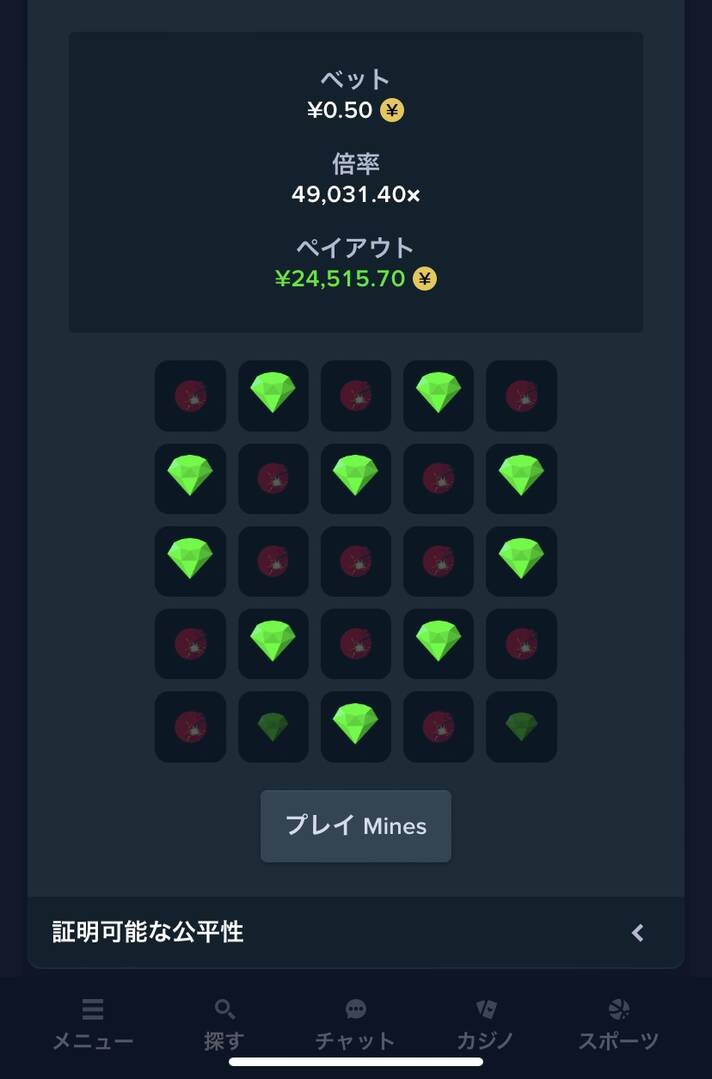The image size is (712, 1079).
Task: Open the メニュー tab
Action: (92, 1024)
